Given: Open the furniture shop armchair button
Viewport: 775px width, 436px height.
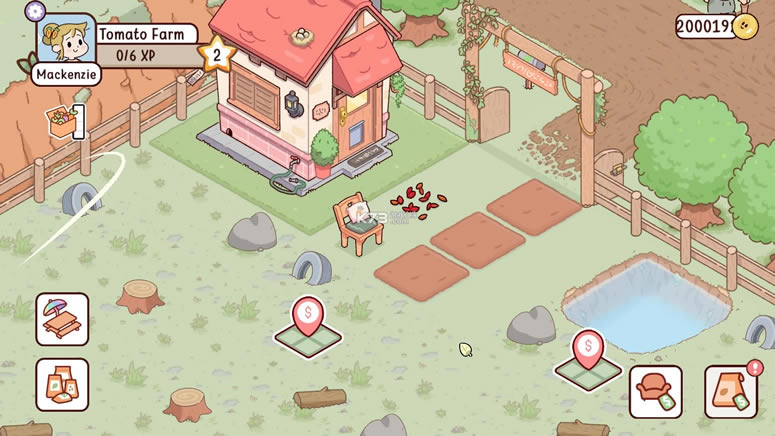Looking at the screenshot, I should [655, 391].
